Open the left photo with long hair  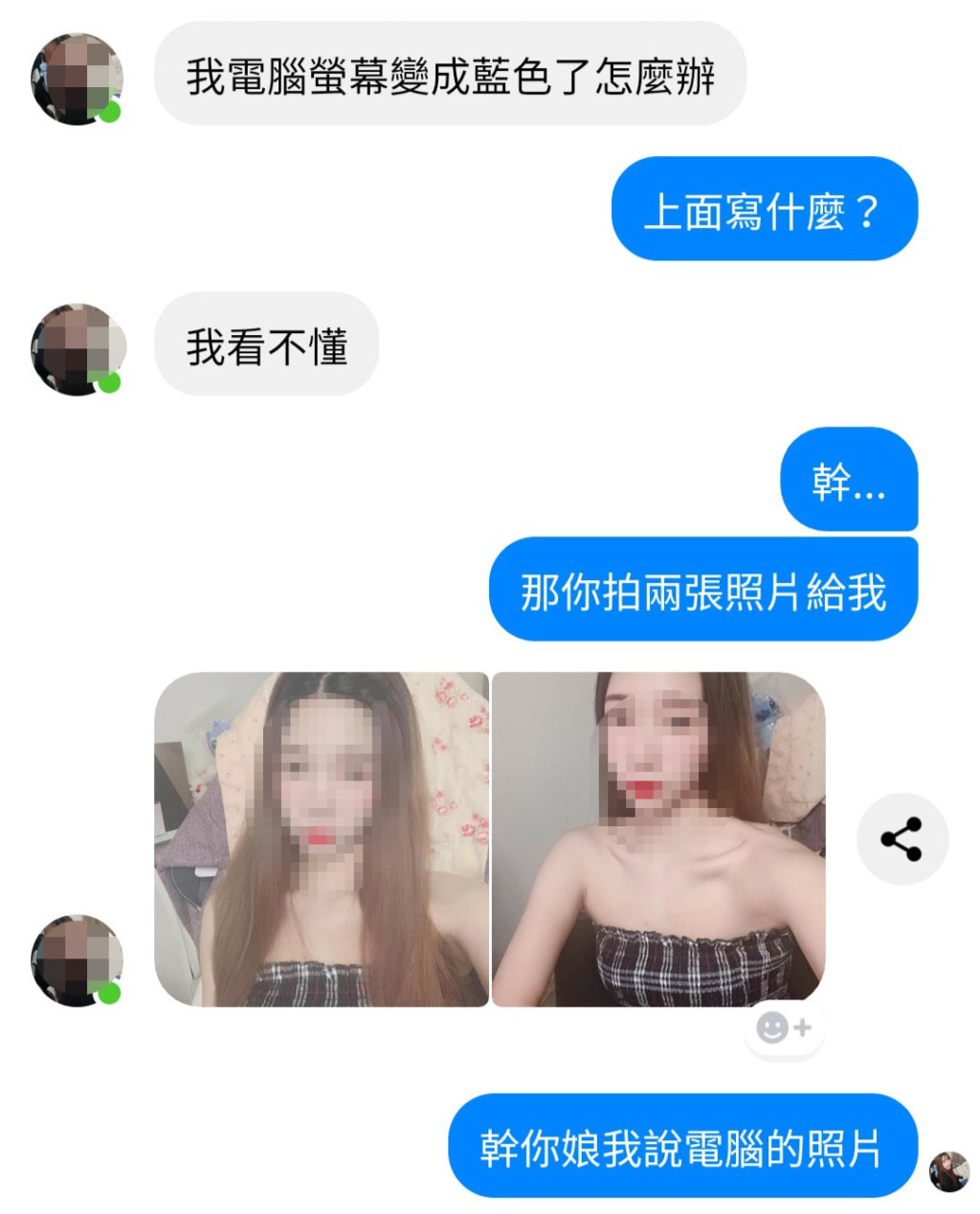[322, 839]
